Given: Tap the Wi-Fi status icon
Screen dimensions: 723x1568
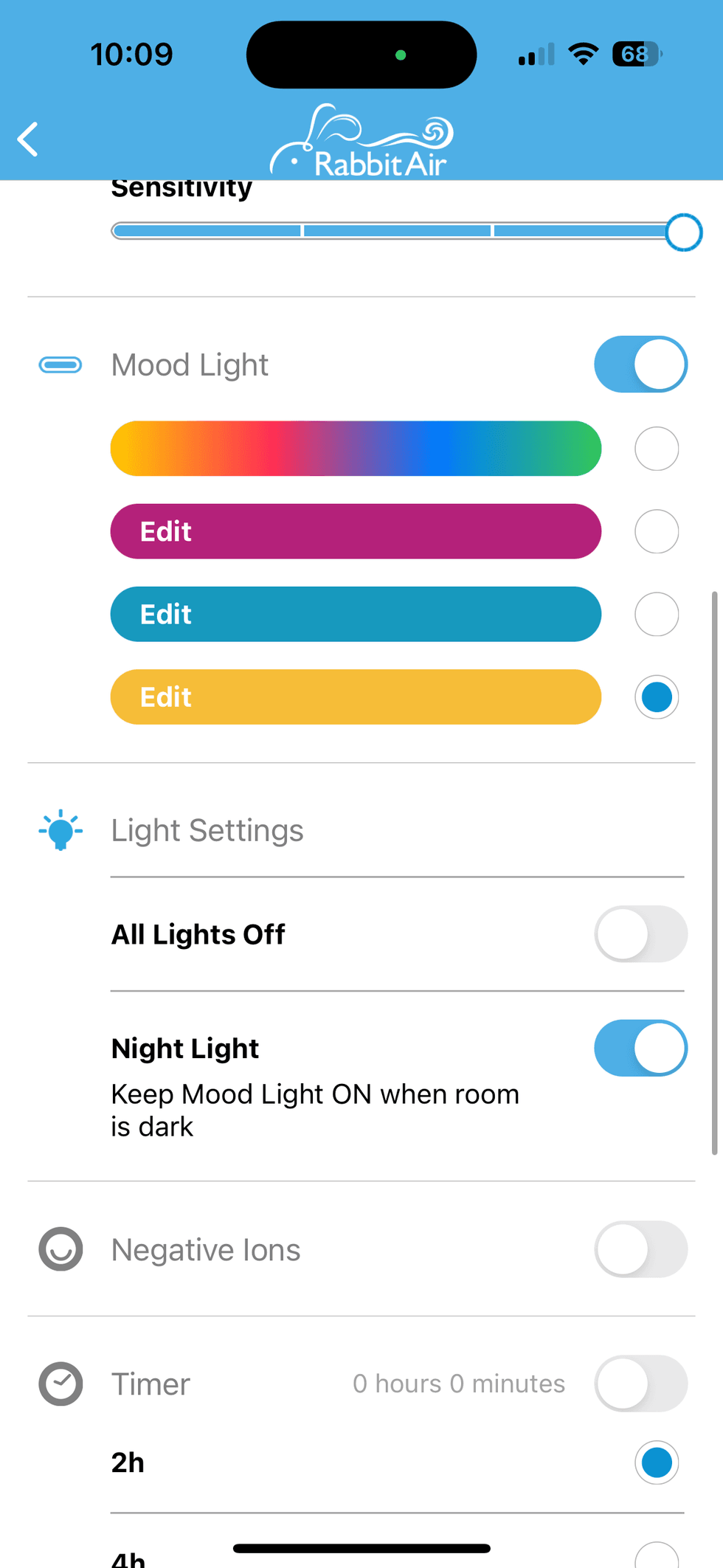Looking at the screenshot, I should (583, 54).
